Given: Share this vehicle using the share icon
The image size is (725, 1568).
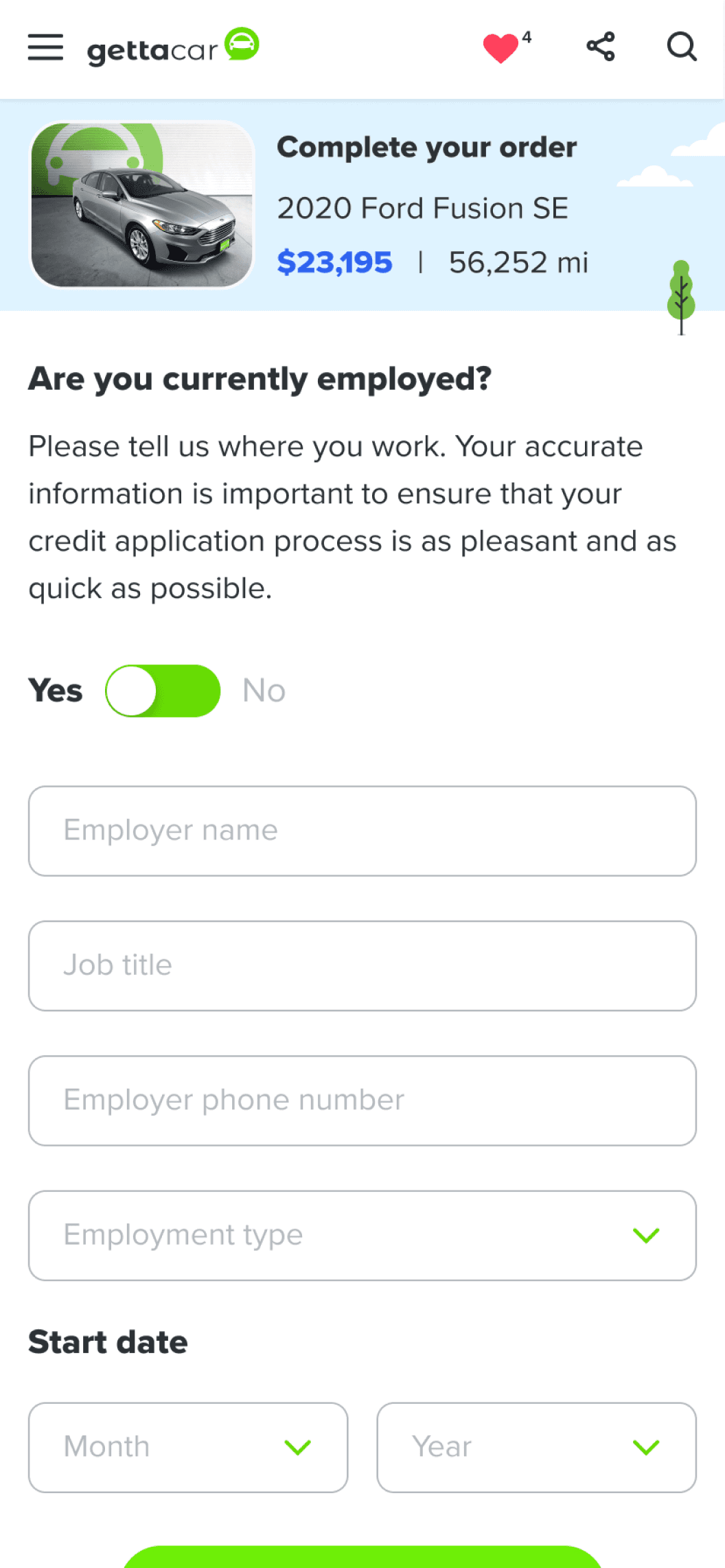Looking at the screenshot, I should (x=600, y=47).
